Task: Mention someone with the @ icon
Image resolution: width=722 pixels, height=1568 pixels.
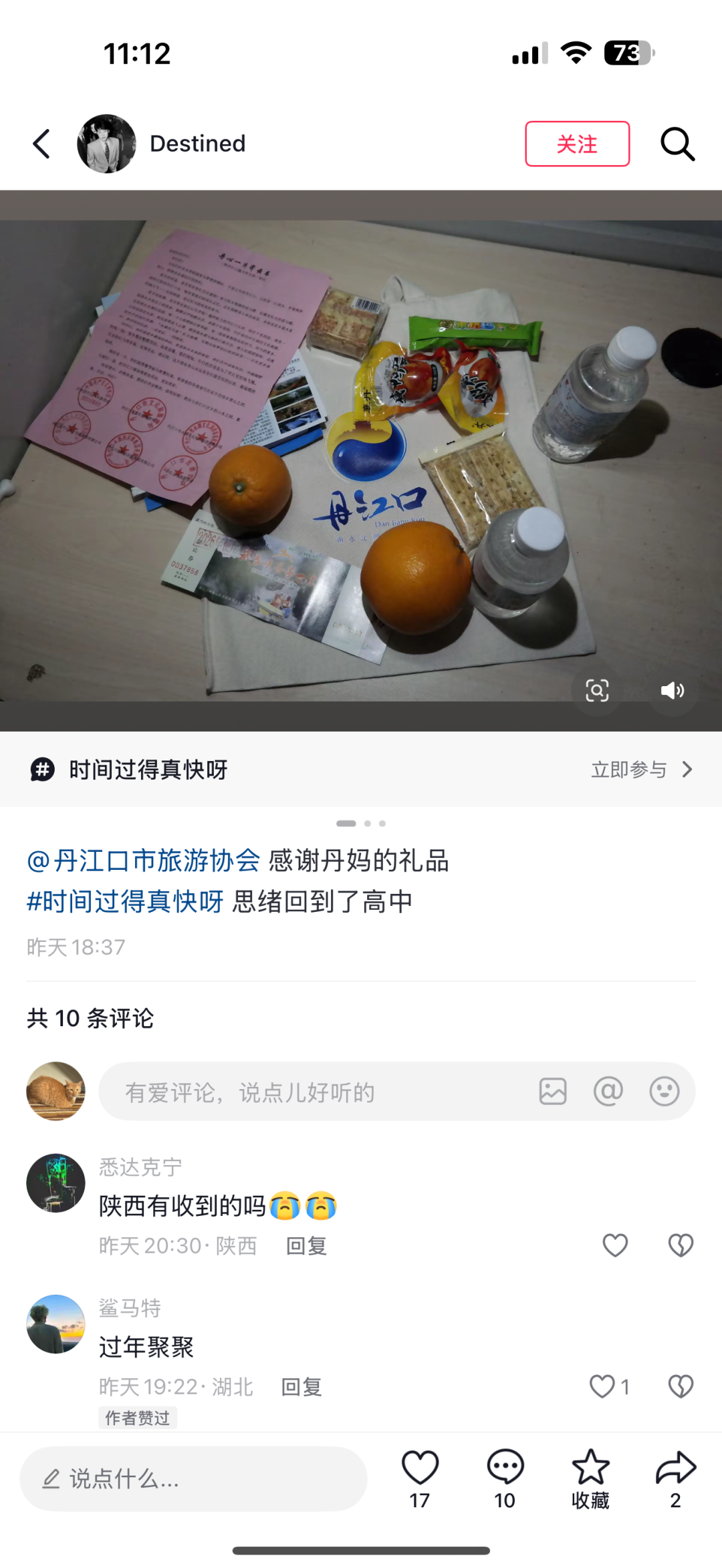Action: point(608,1092)
